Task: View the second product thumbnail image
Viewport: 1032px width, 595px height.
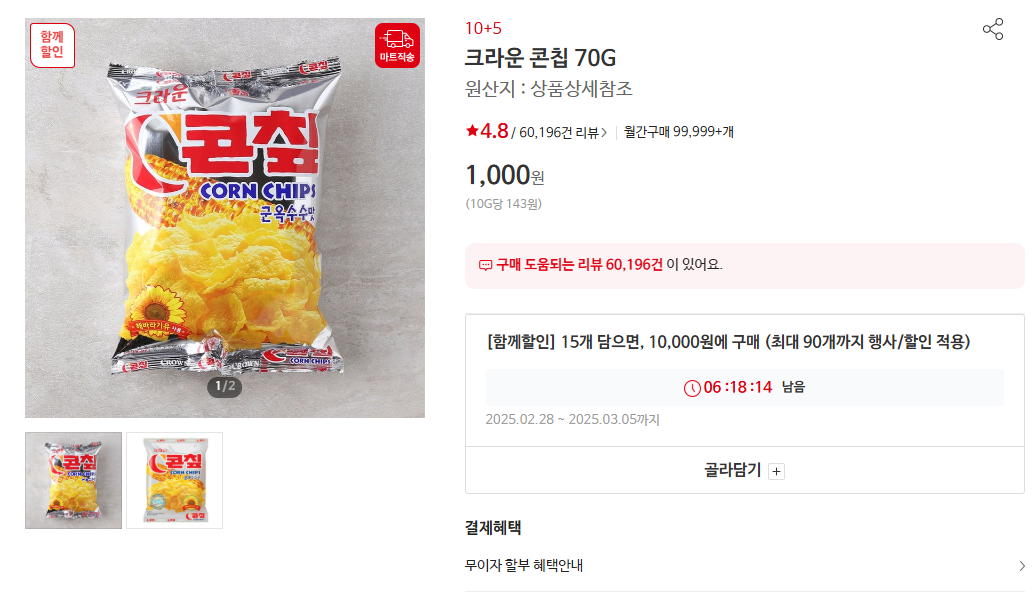Action: point(174,480)
